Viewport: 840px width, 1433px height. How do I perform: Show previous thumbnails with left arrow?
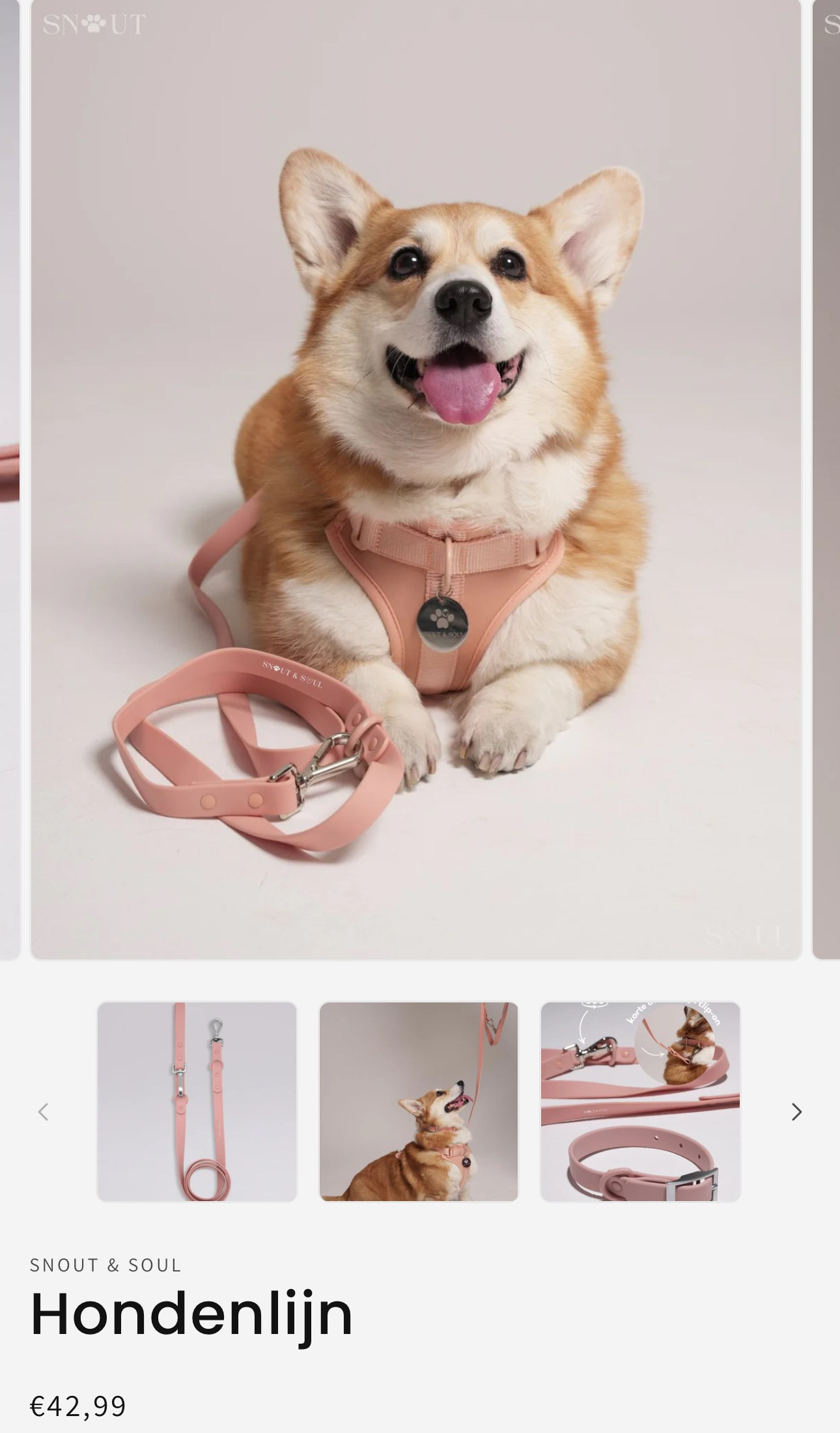tap(44, 1112)
